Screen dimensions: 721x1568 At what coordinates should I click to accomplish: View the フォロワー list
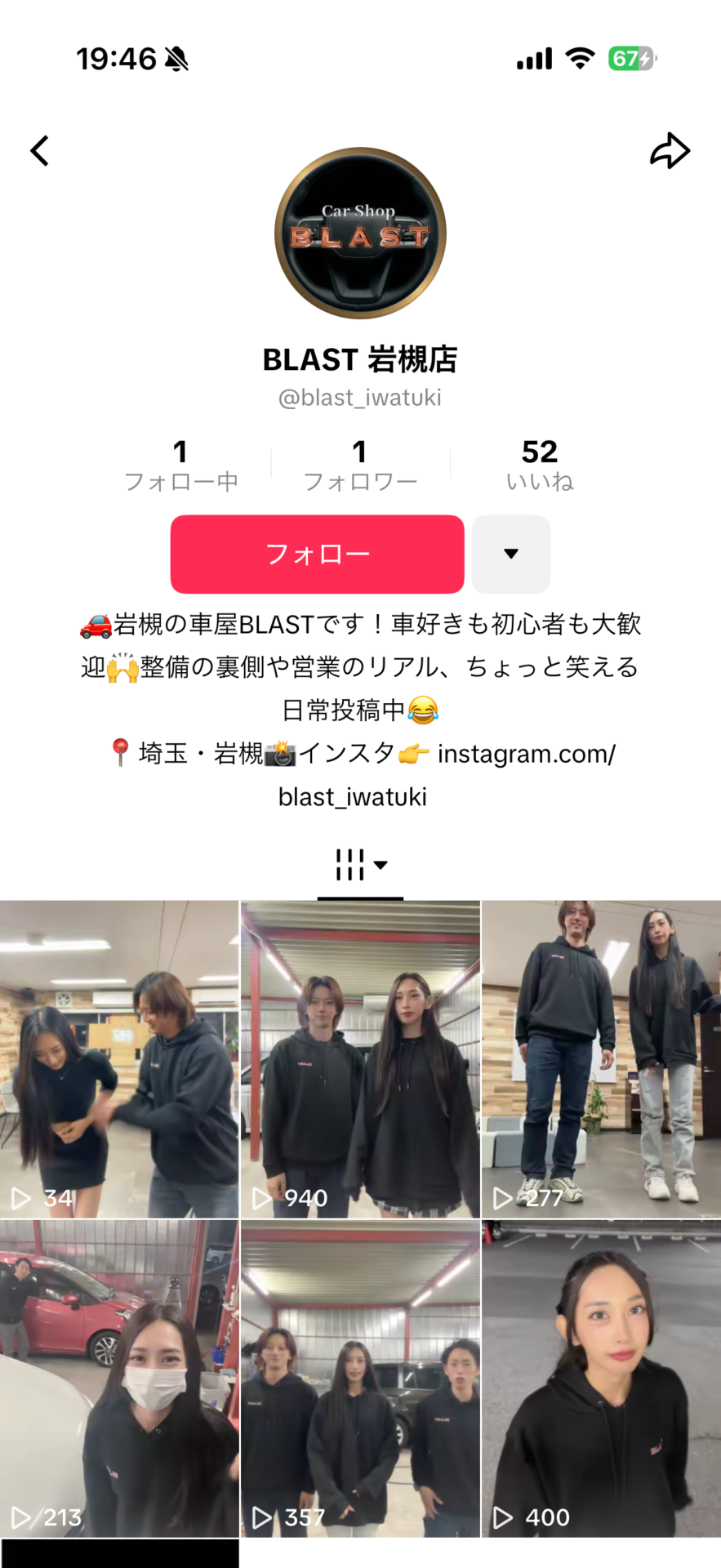click(360, 465)
